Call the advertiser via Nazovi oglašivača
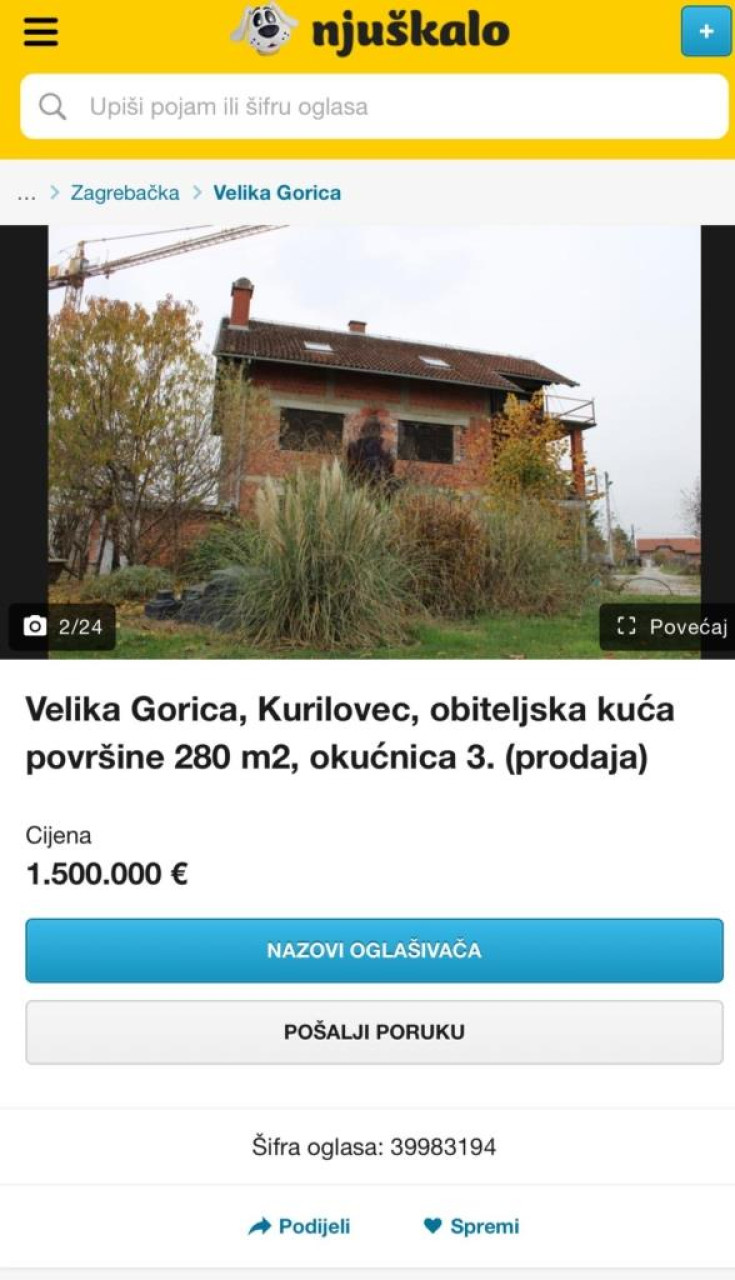The image size is (735, 1280). [x=374, y=950]
